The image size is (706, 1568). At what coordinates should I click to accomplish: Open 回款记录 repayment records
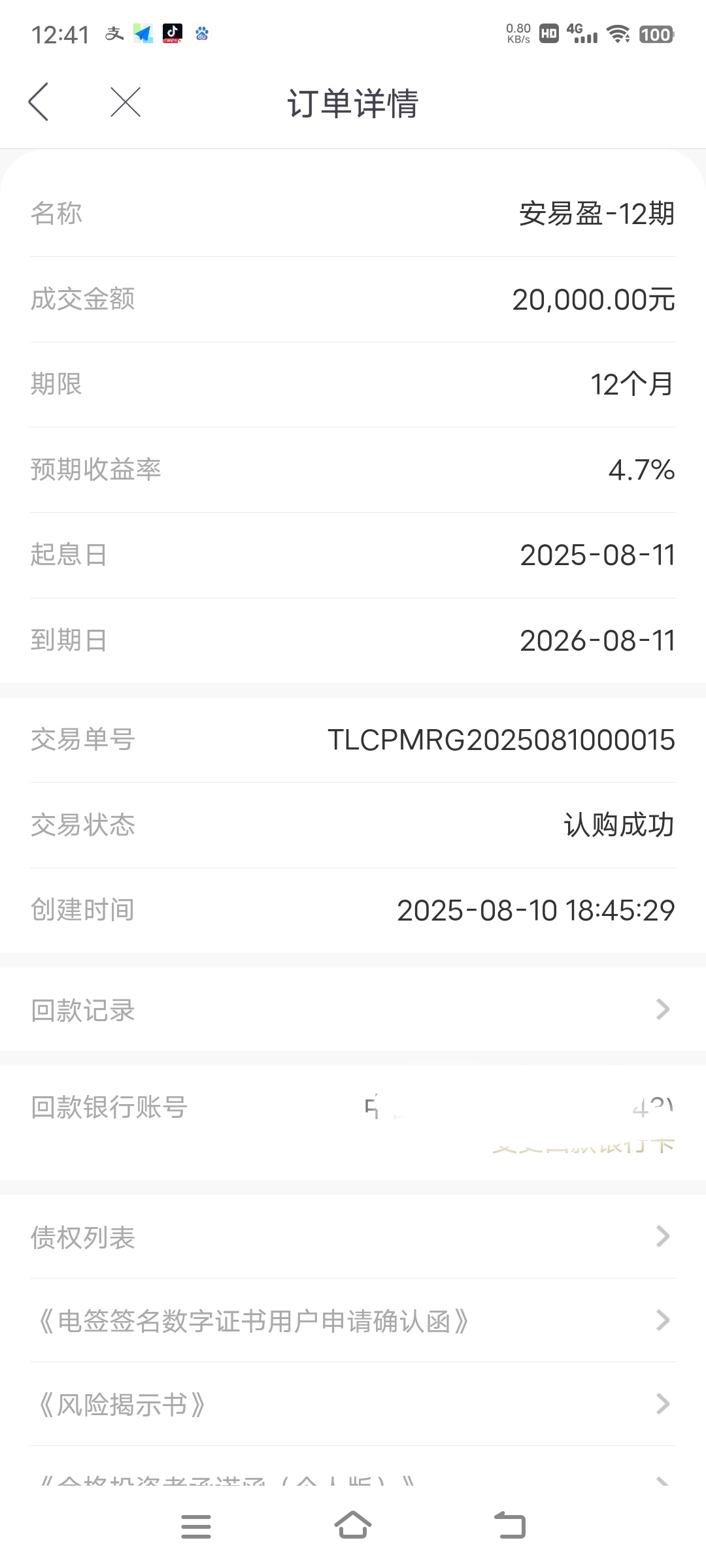pyautogui.click(x=353, y=1009)
